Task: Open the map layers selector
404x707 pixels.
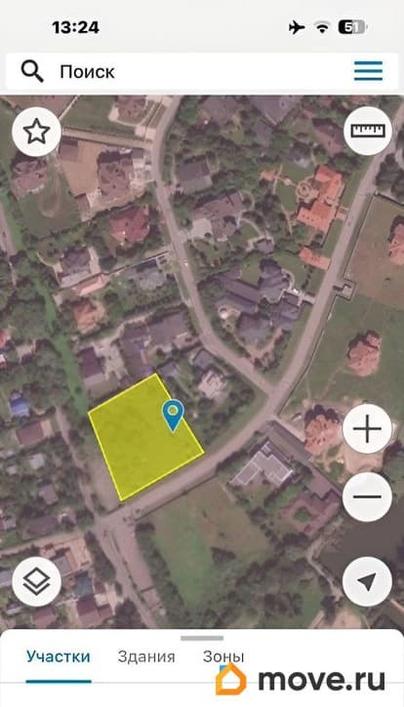Action: 37,582
